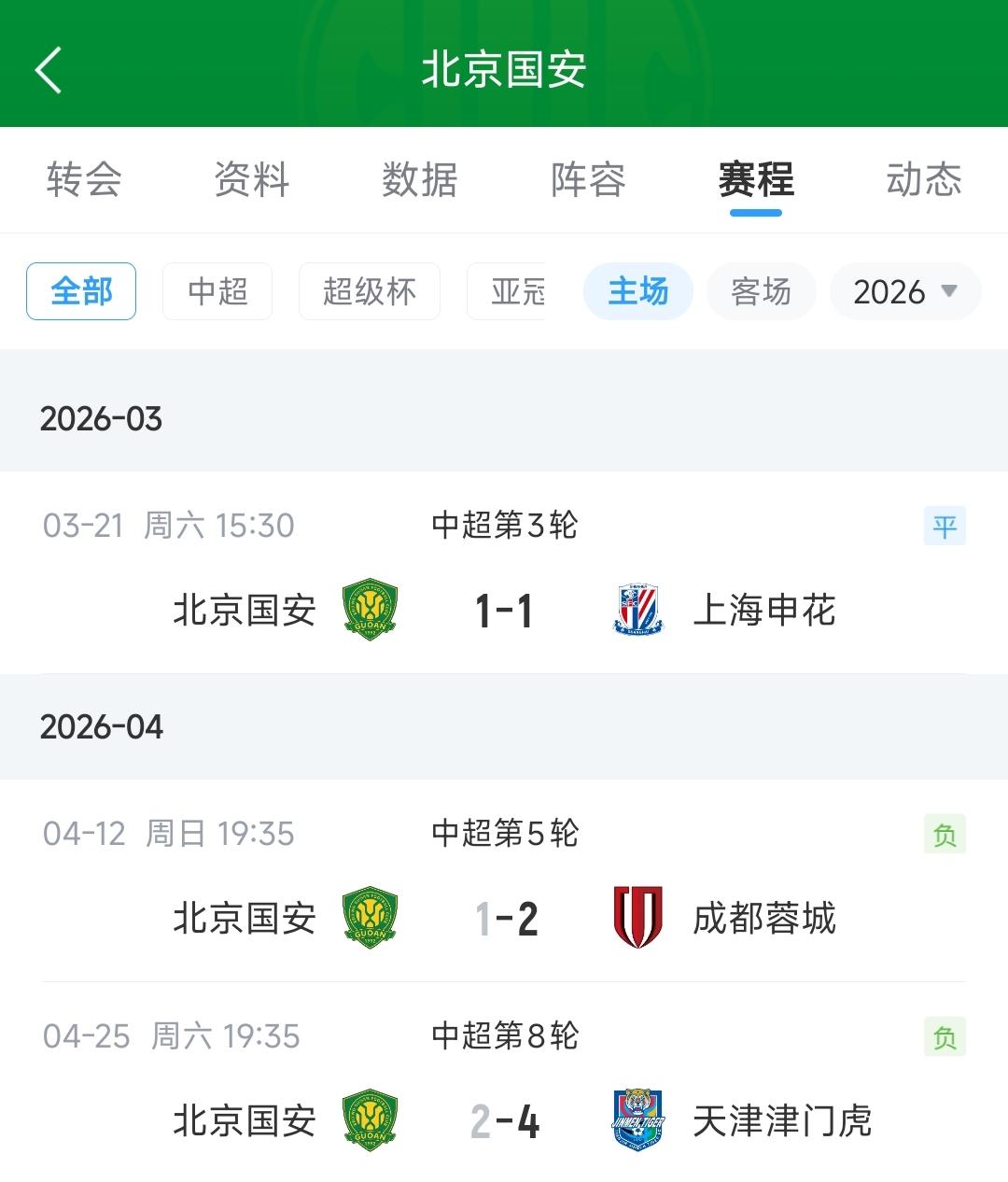Filter matches by 中超 league
1008x1182 pixels.
217,291
